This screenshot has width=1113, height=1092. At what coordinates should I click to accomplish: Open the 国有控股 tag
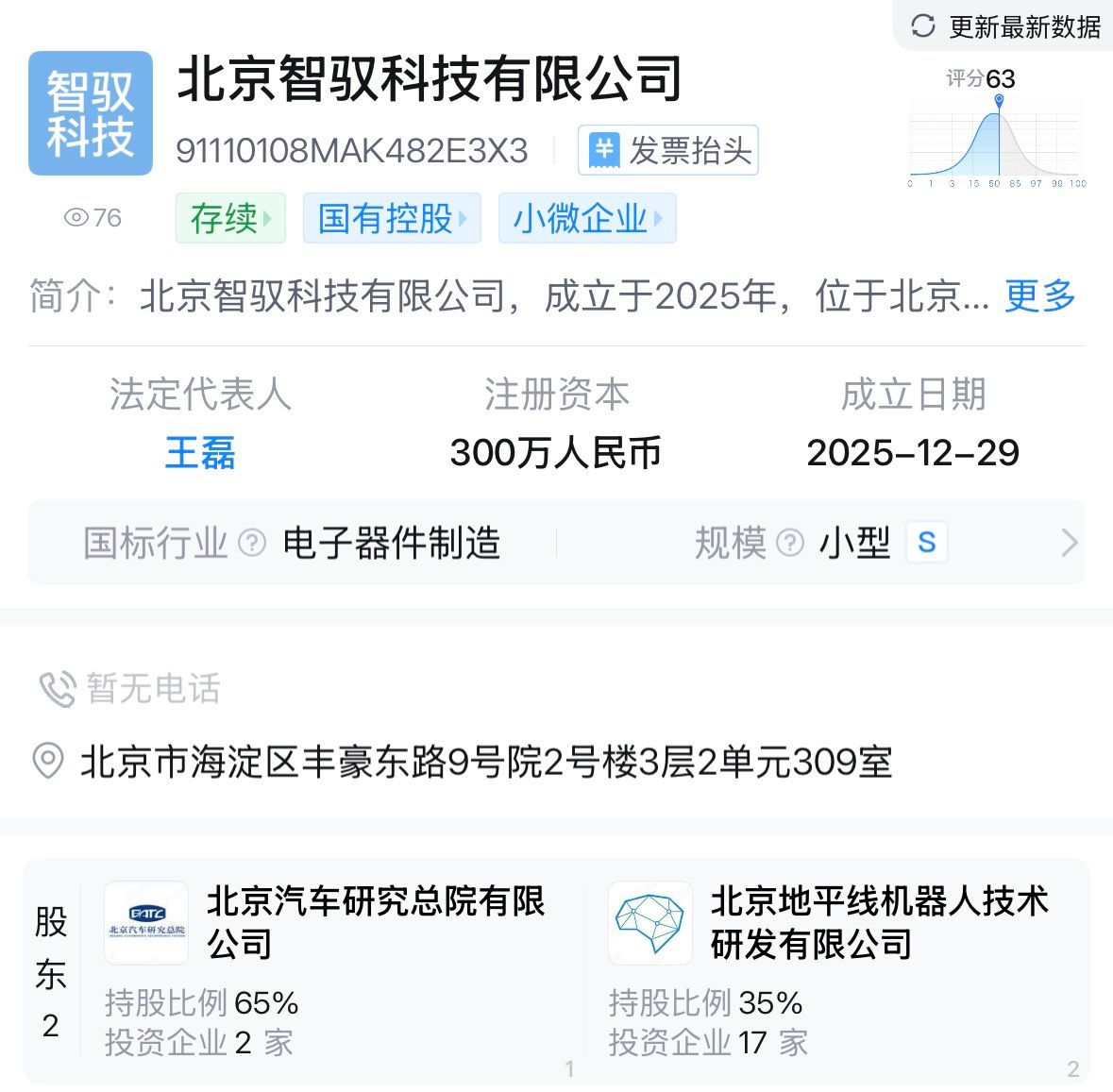pos(392,219)
